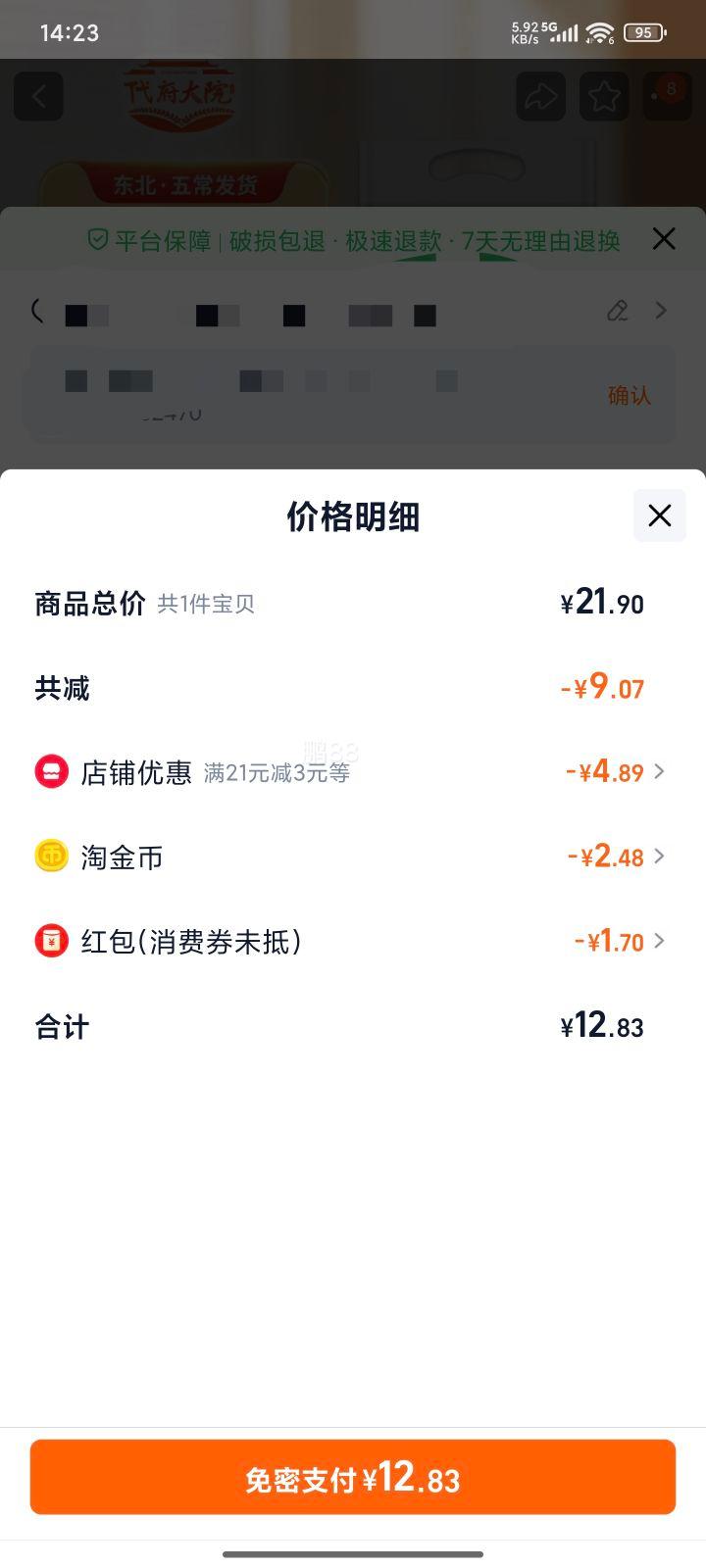Share this product

click(x=540, y=96)
